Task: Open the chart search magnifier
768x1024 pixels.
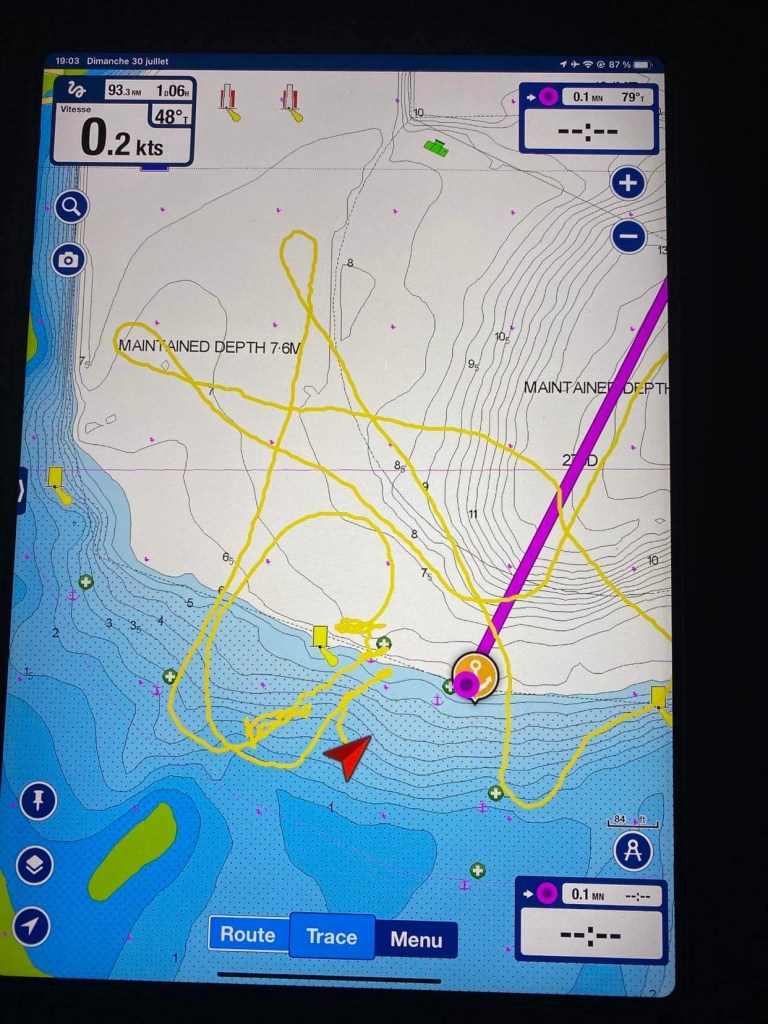Action: 71,207
